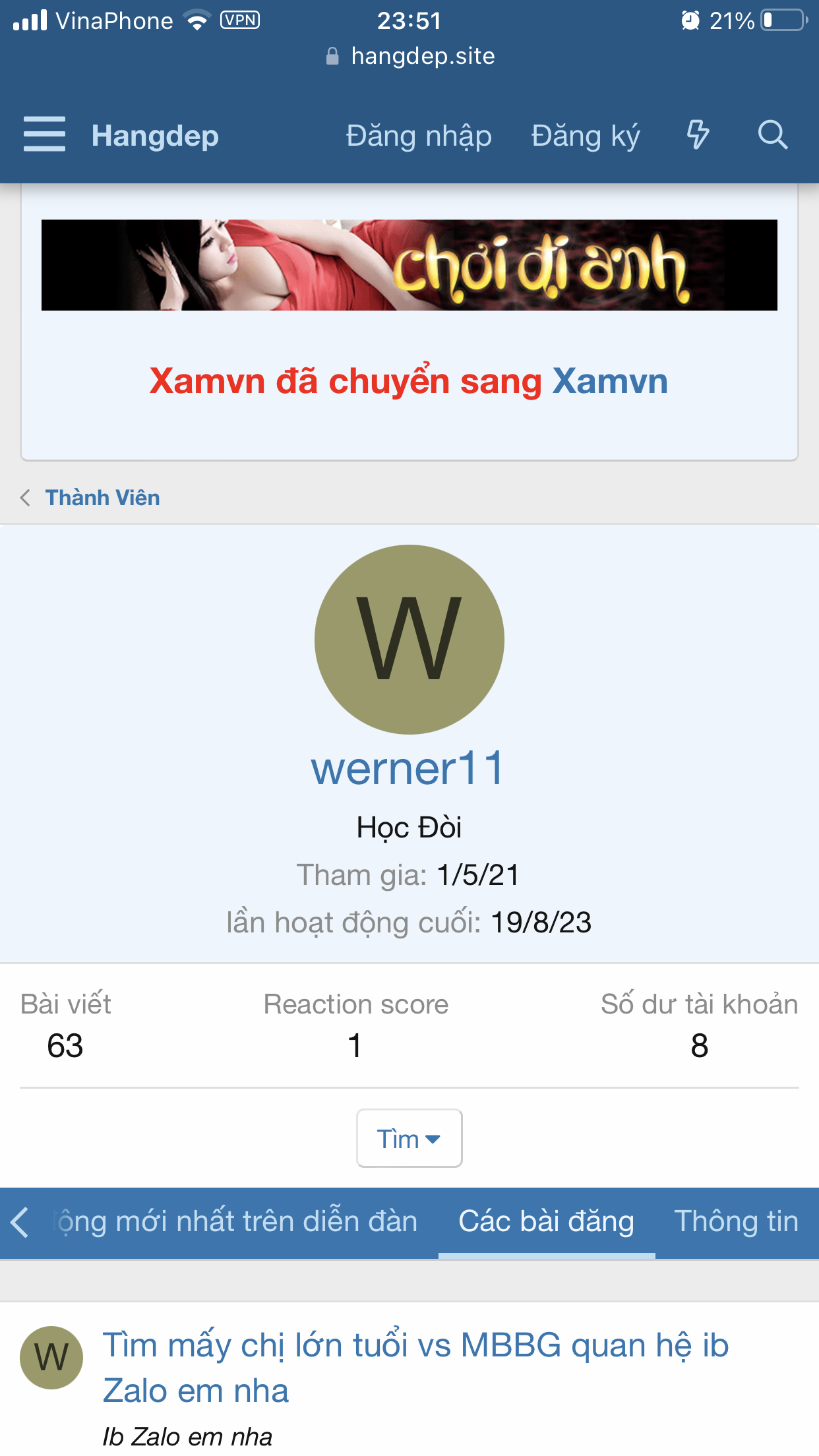Tap the left arrow in tab bar

20,1222
